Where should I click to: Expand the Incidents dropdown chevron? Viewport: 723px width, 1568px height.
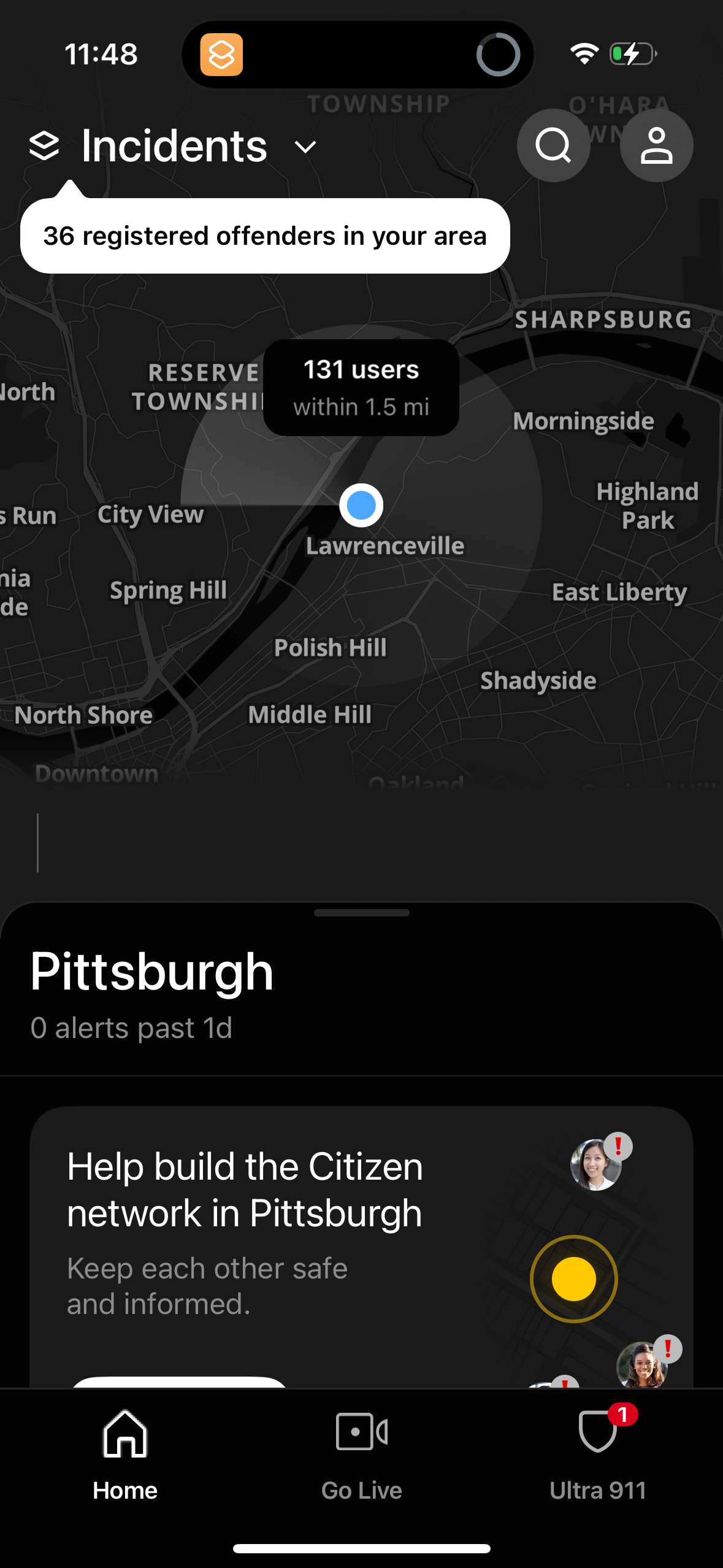coord(305,147)
